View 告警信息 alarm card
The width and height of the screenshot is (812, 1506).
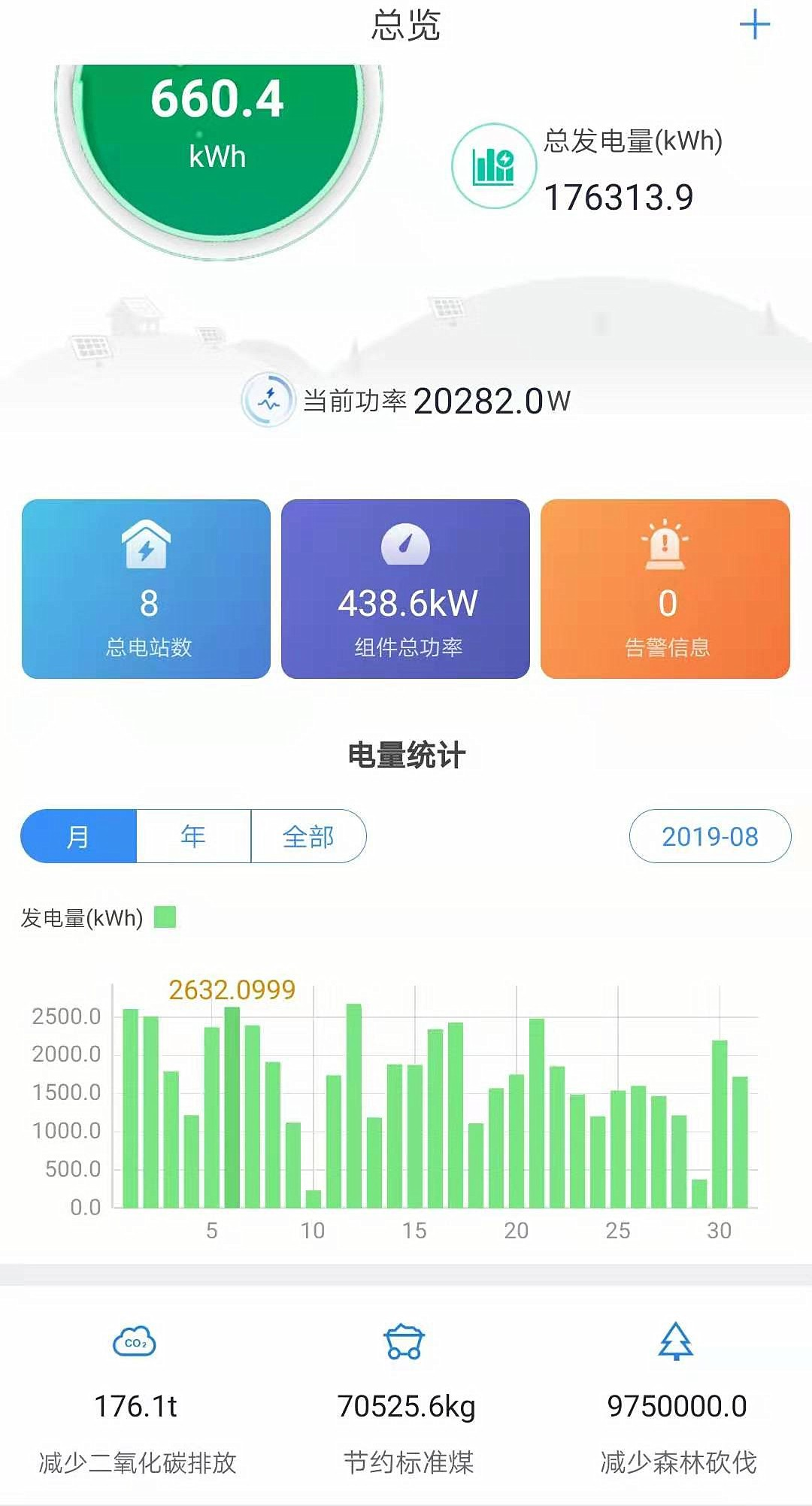click(665, 589)
